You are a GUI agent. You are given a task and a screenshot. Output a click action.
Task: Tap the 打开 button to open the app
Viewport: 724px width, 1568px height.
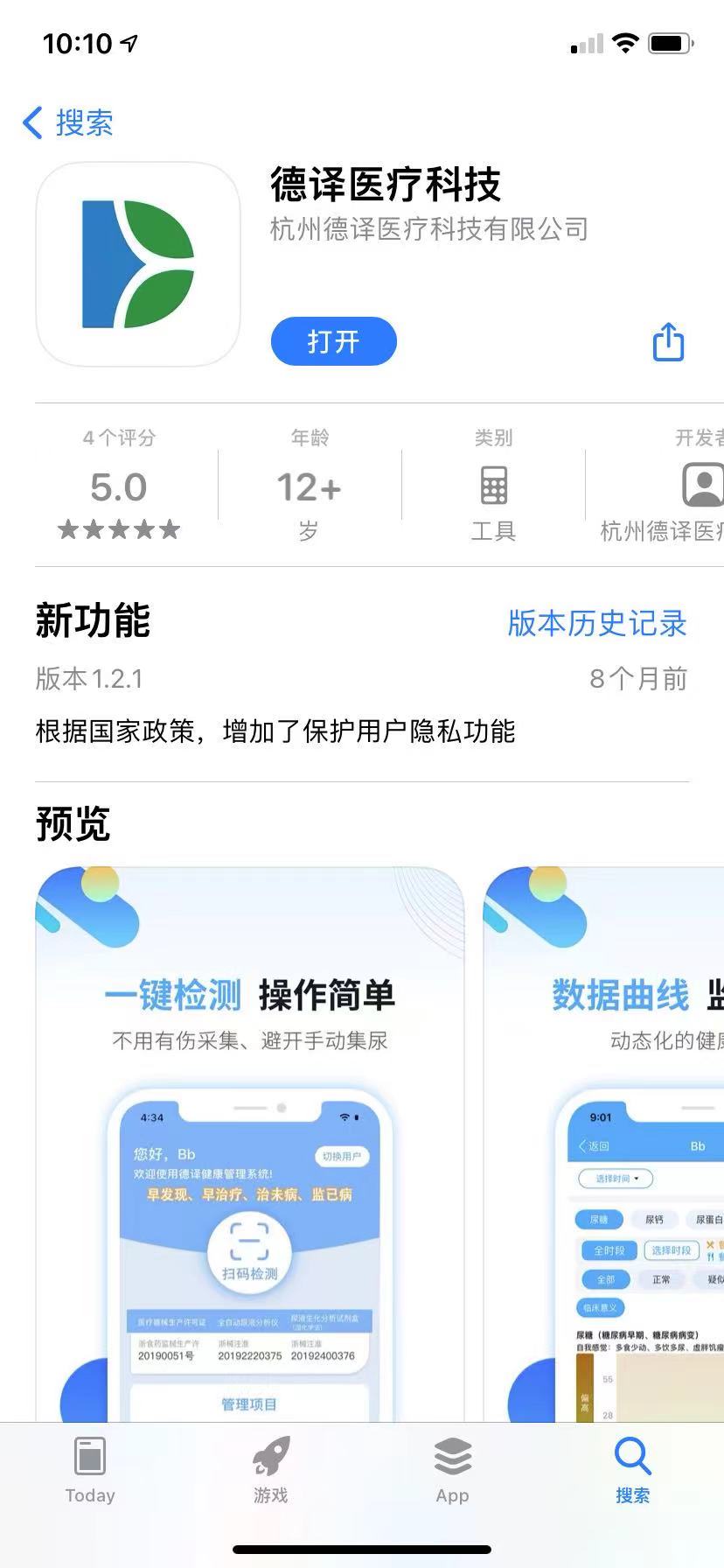point(334,341)
